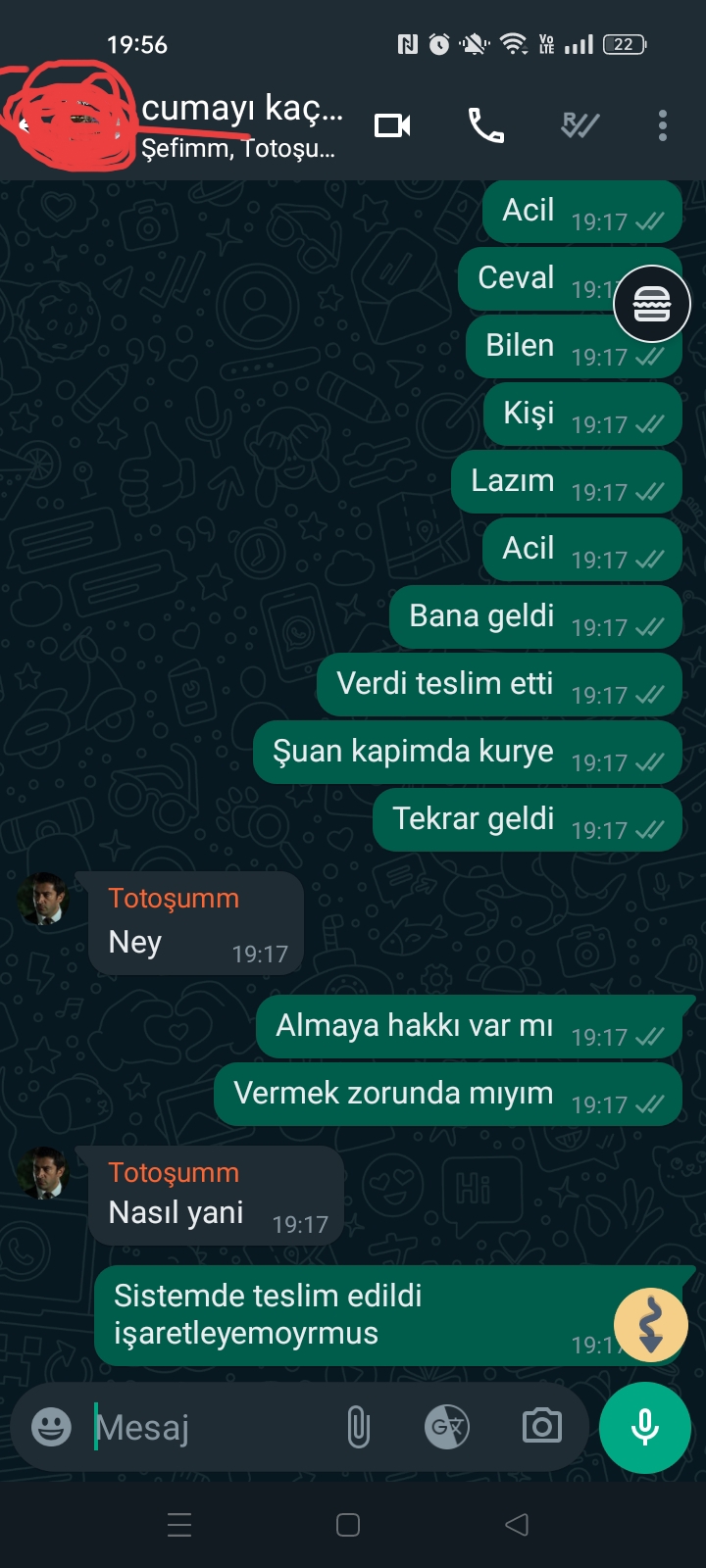Open Totoşumm's avatar next to Nasıl yani
Image resolution: width=706 pixels, height=1568 pixels.
(43, 1173)
